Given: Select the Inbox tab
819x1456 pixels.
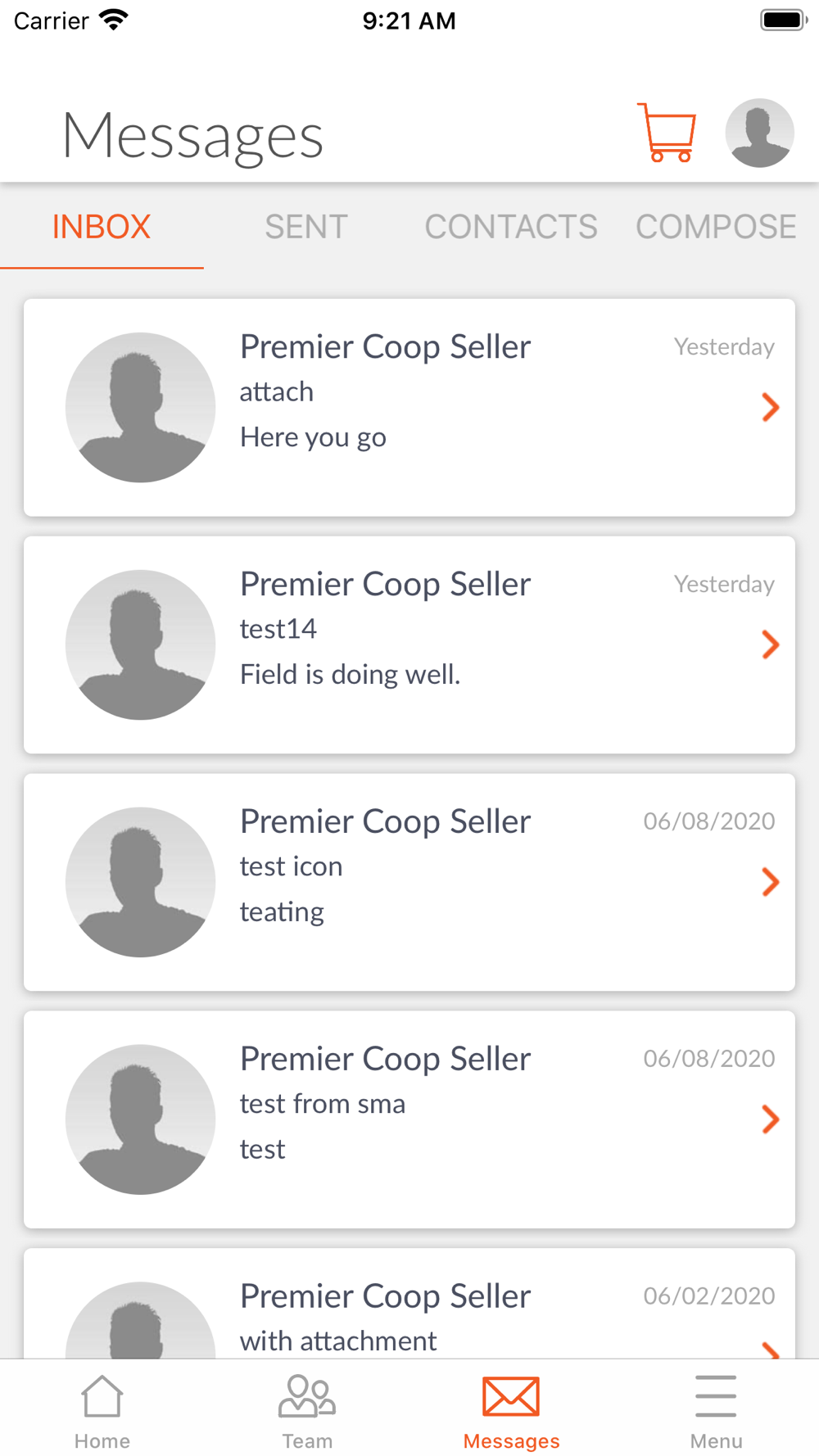Looking at the screenshot, I should click(x=102, y=227).
